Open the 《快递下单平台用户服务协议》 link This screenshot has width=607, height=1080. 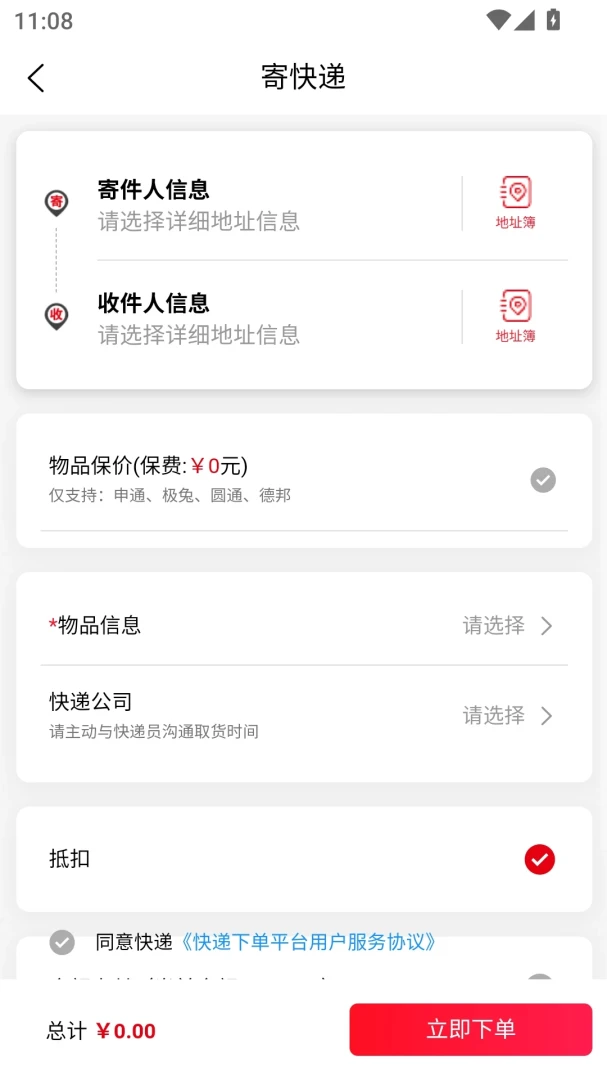(307, 942)
